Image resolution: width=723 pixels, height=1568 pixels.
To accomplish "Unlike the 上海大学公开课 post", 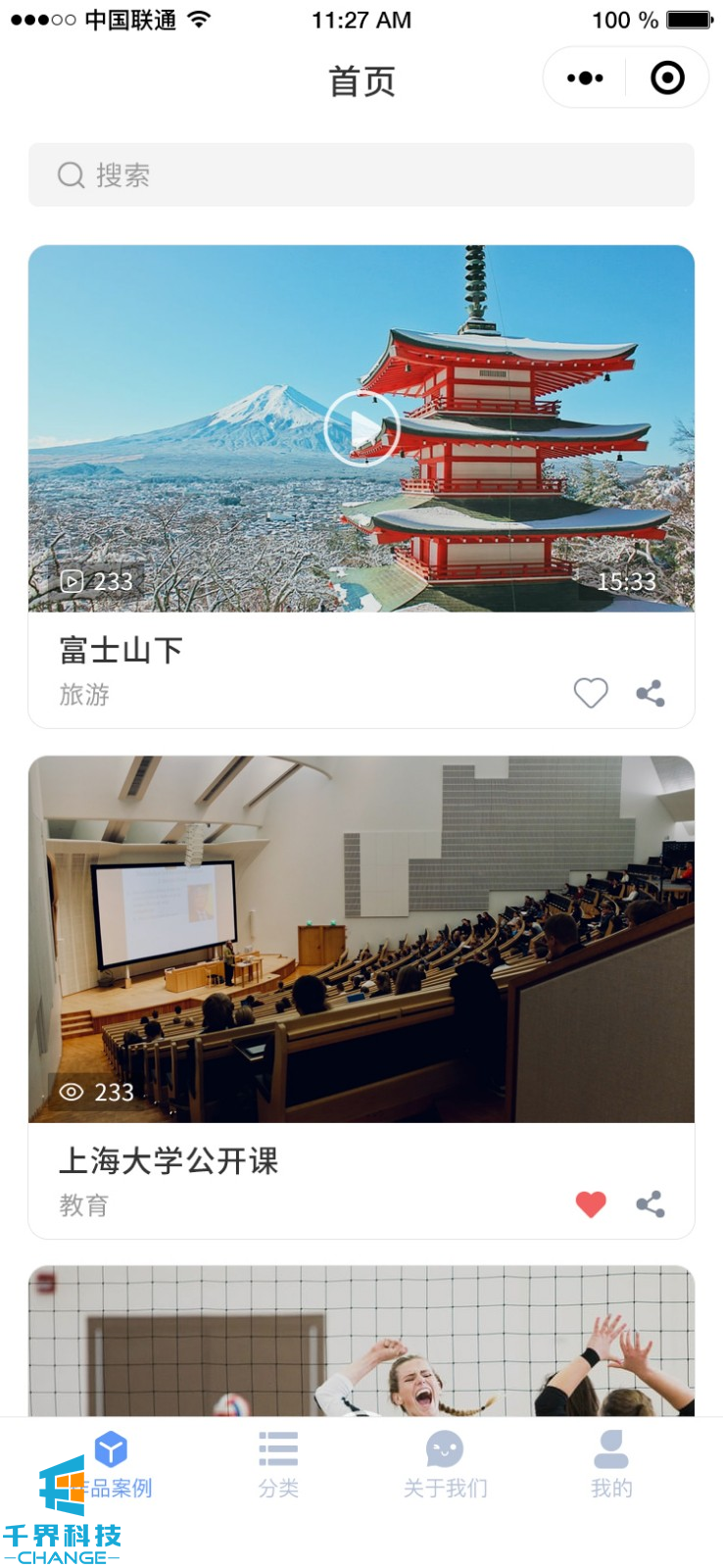I will click(591, 1203).
